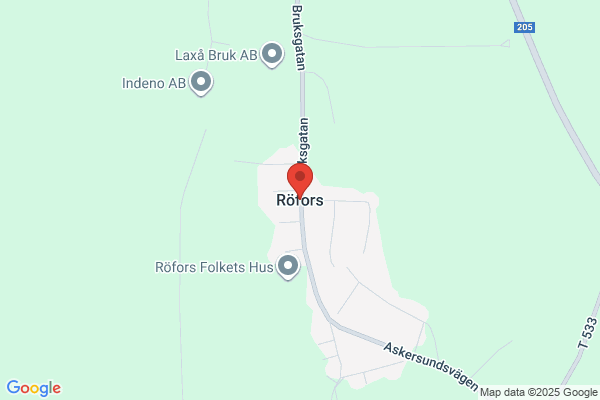Viewport: 600px width, 400px height.
Task: Select the Indeno AB place marker
Action: pyautogui.click(x=201, y=83)
